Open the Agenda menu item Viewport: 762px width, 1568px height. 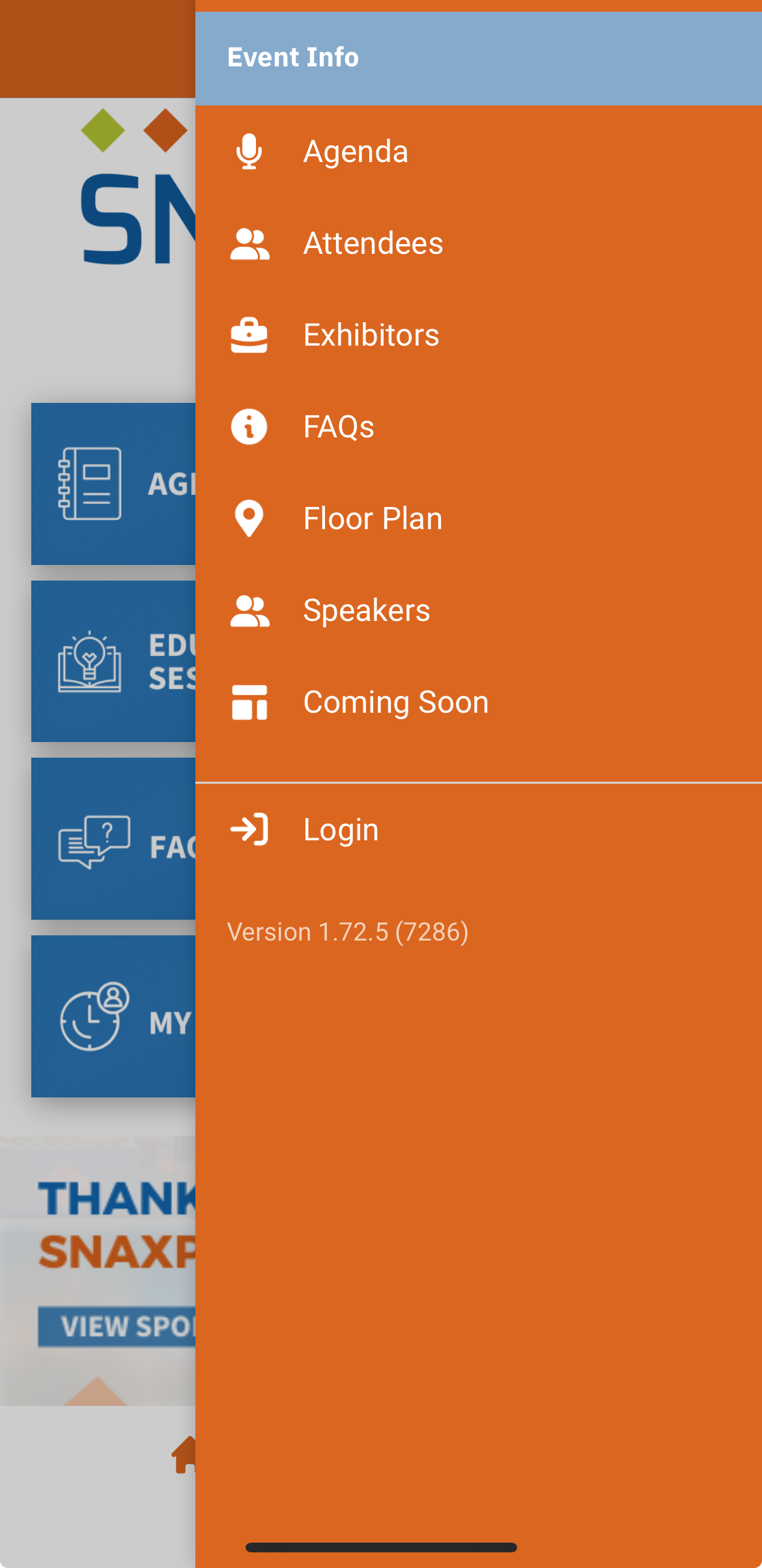click(356, 152)
